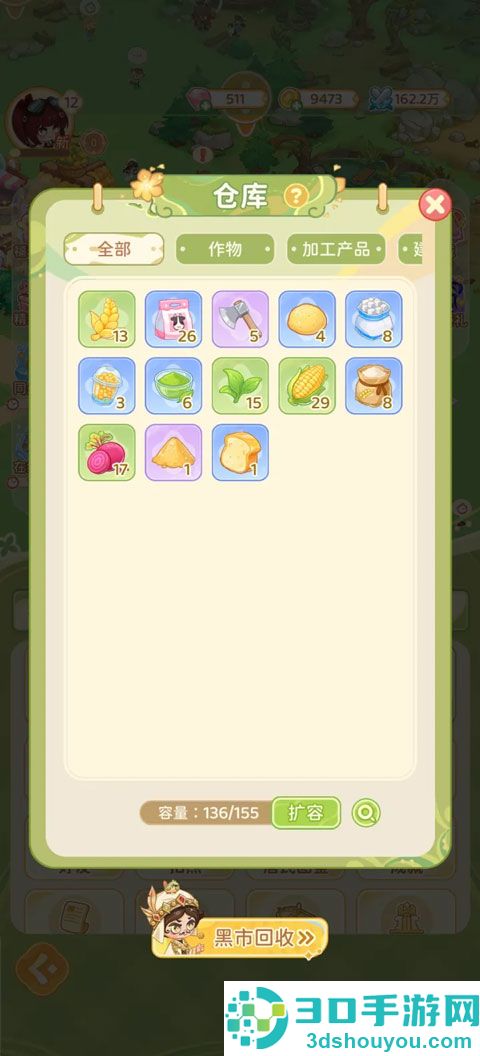Screen dimensions: 480x1056
Task: Select the green powder bowl with 6
Action: [x=173, y=386]
